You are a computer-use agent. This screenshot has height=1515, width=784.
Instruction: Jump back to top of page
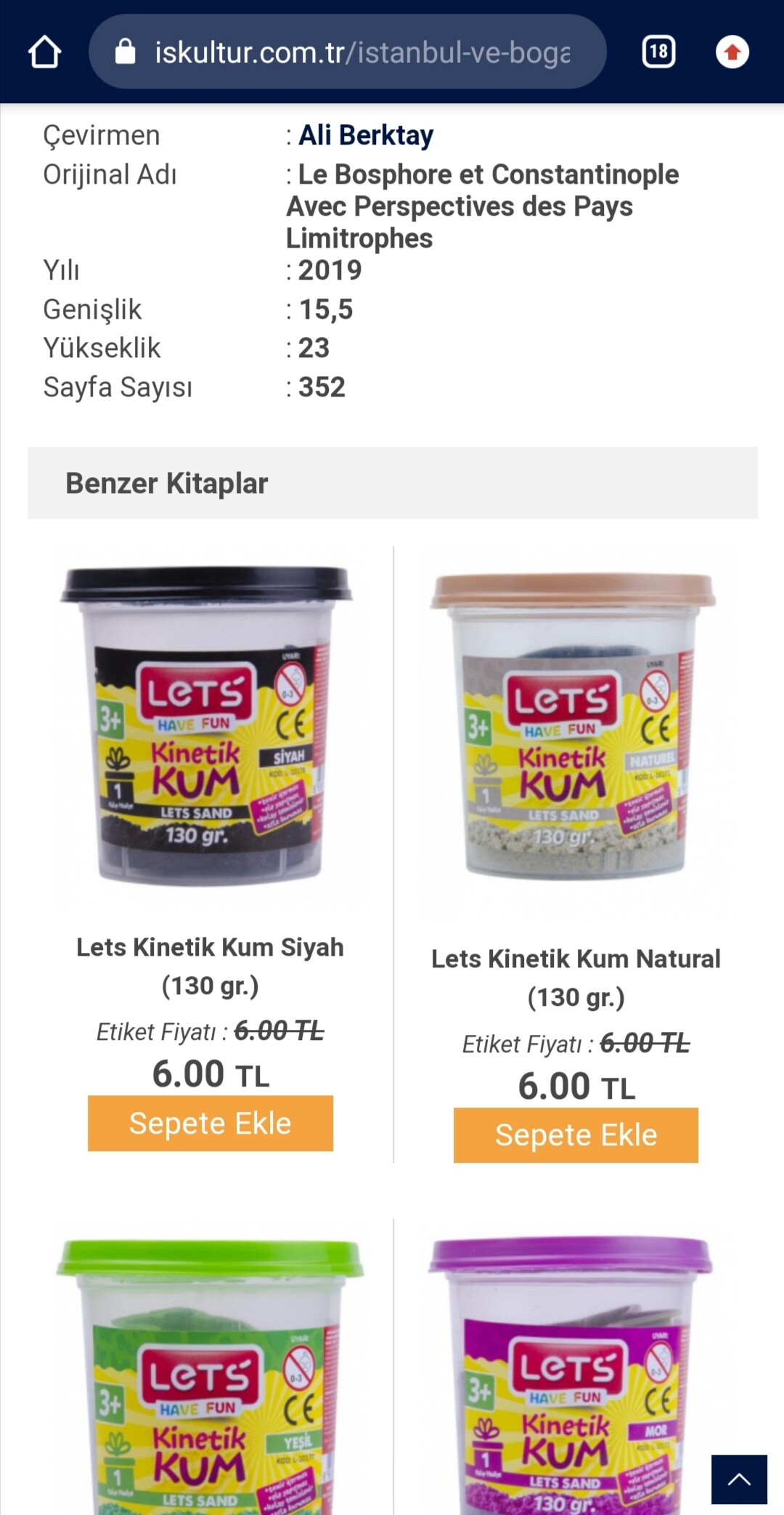point(739,1479)
